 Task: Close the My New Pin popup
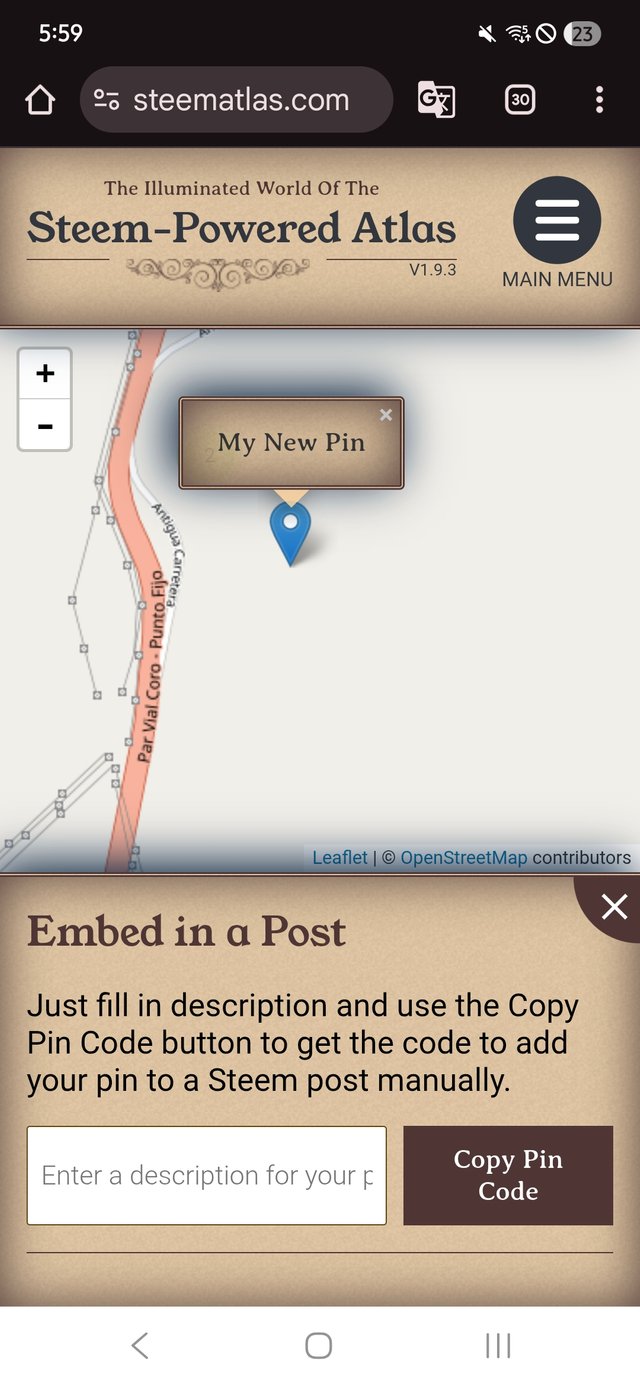[386, 414]
